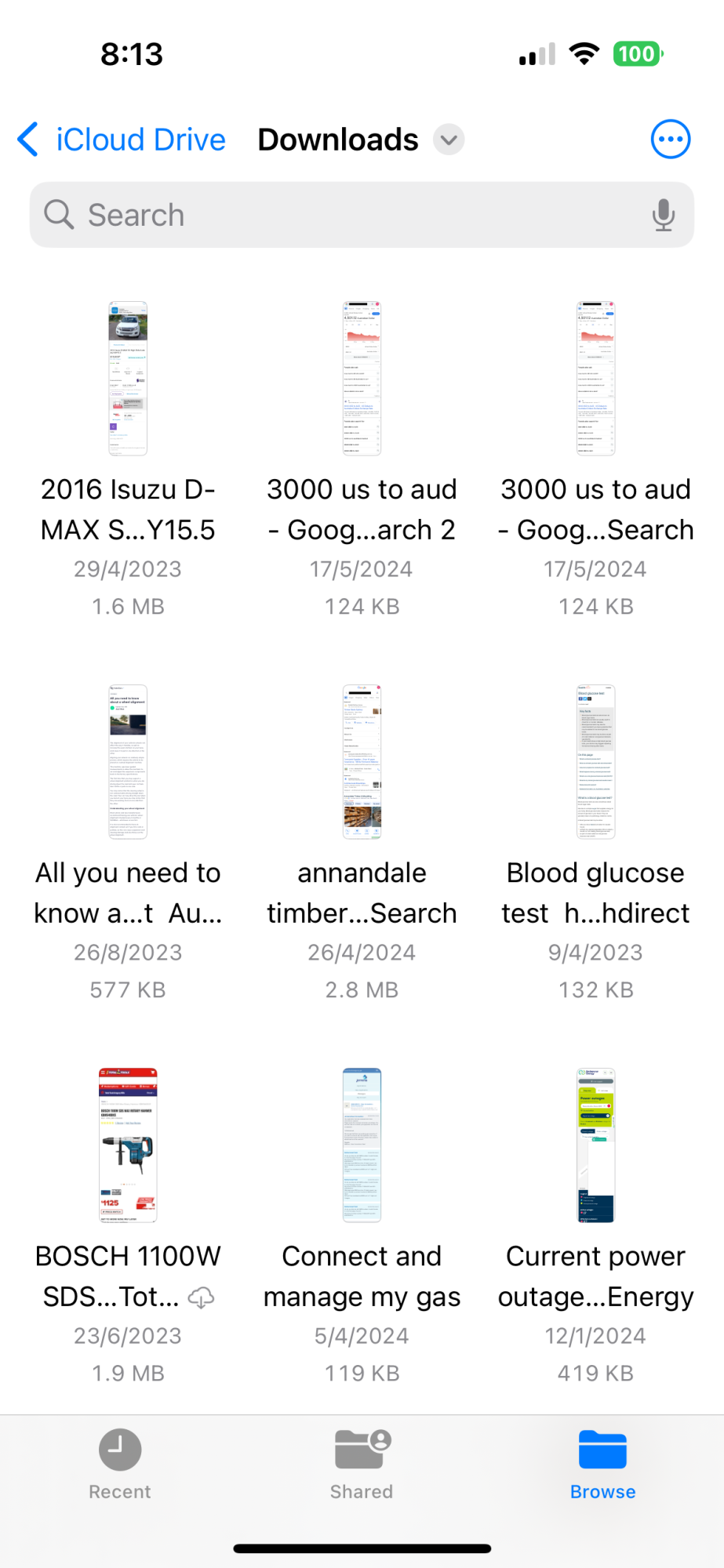Switch to the Recent tab

pos(120,1463)
